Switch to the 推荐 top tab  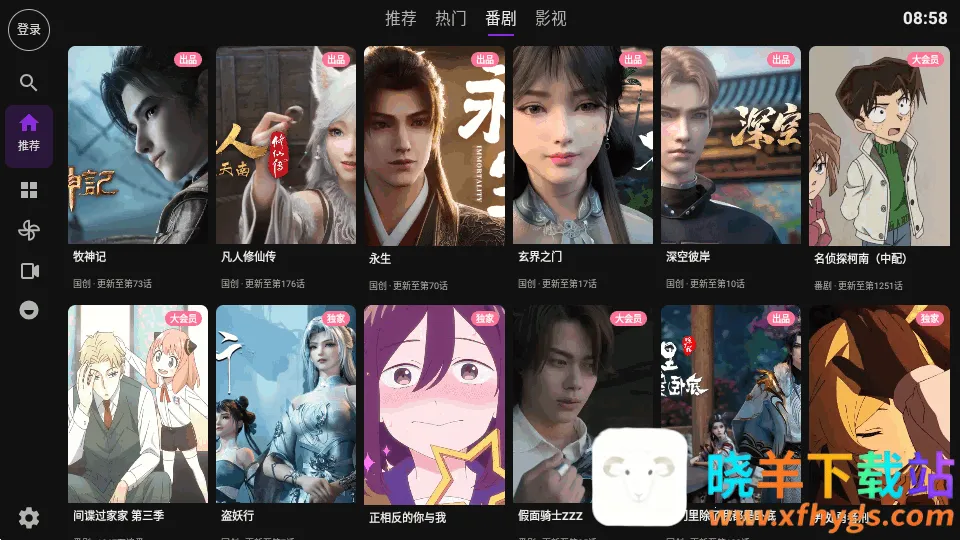(x=401, y=18)
